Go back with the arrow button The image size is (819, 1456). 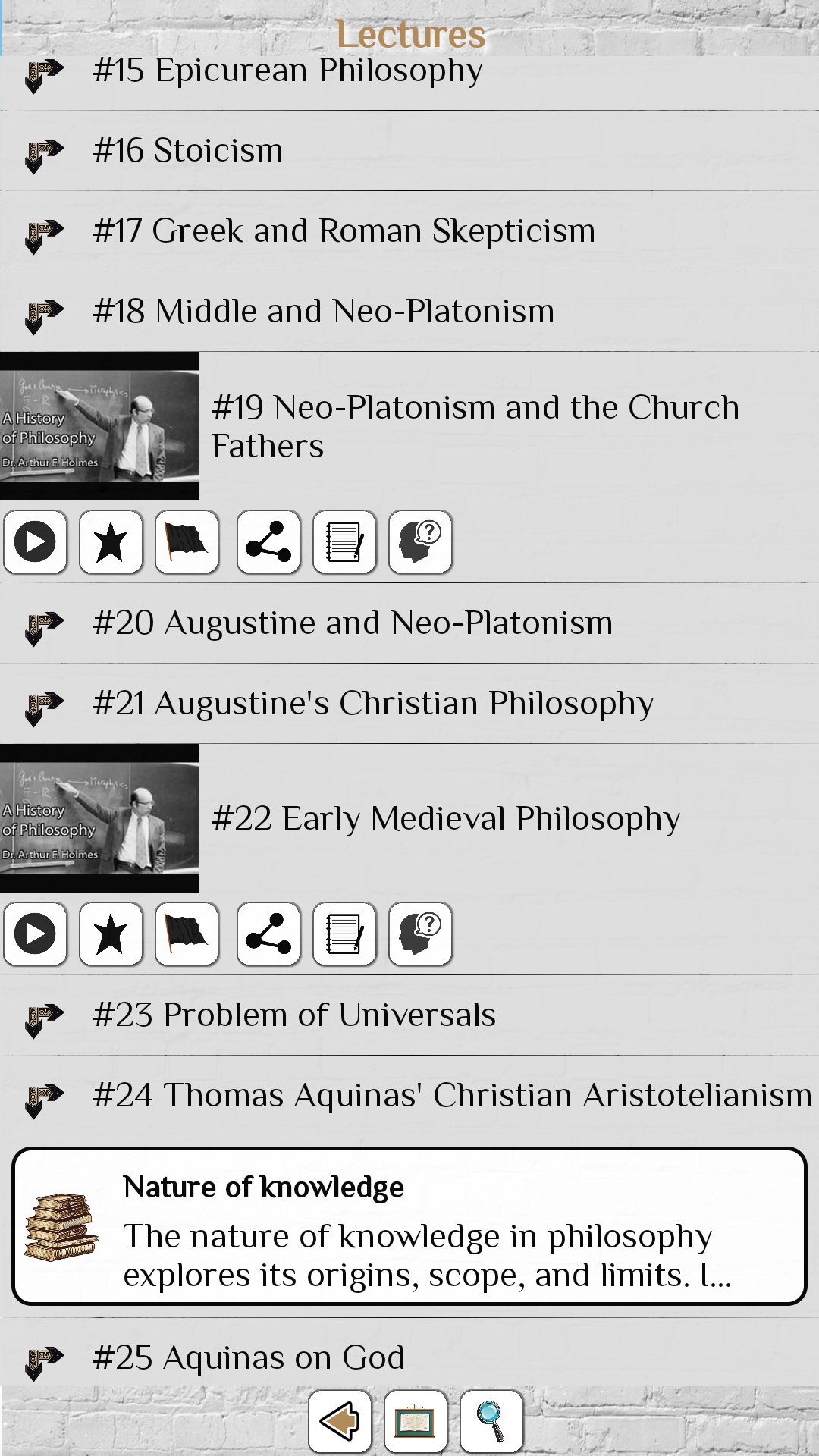340,1420
